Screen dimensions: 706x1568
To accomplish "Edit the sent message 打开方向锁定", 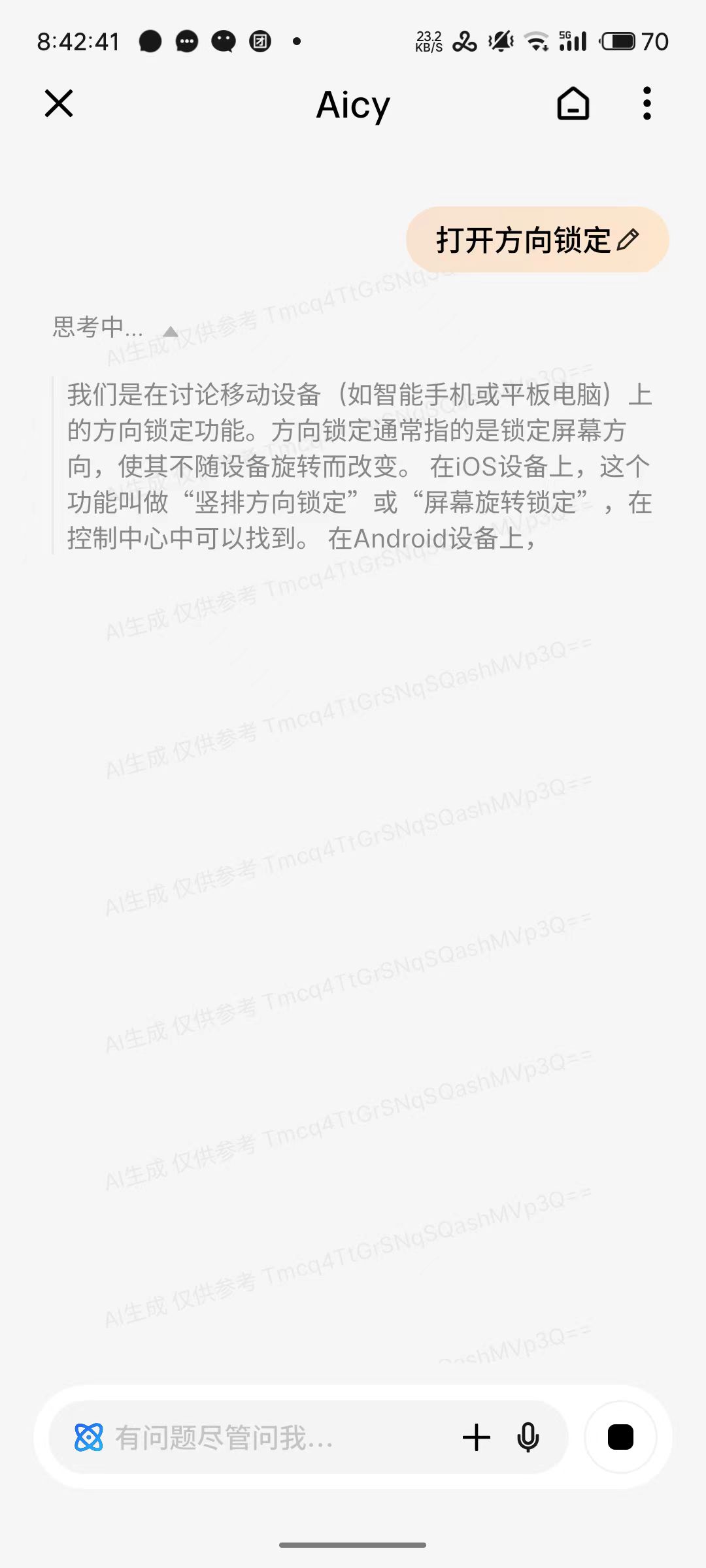I will [x=628, y=240].
